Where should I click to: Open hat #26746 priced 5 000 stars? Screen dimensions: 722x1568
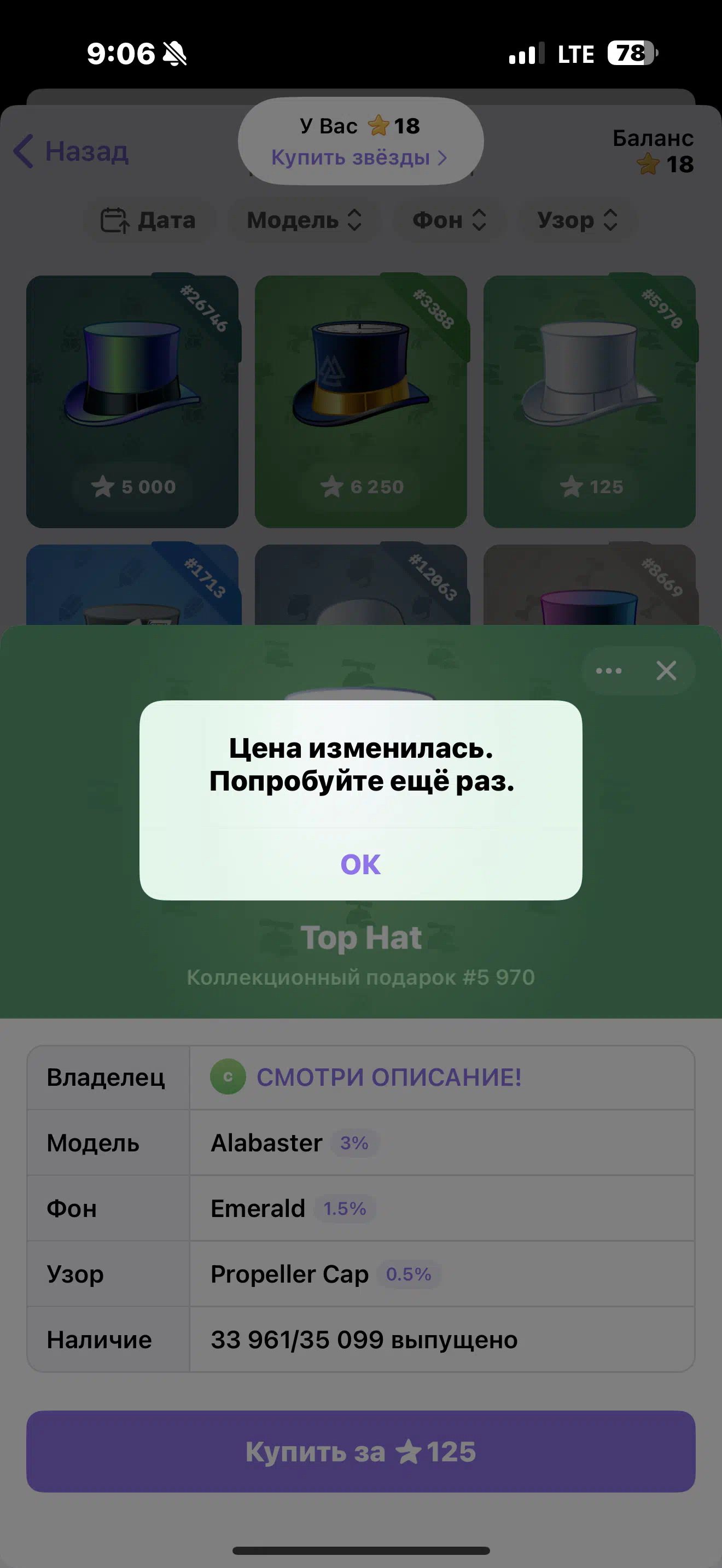point(132,401)
